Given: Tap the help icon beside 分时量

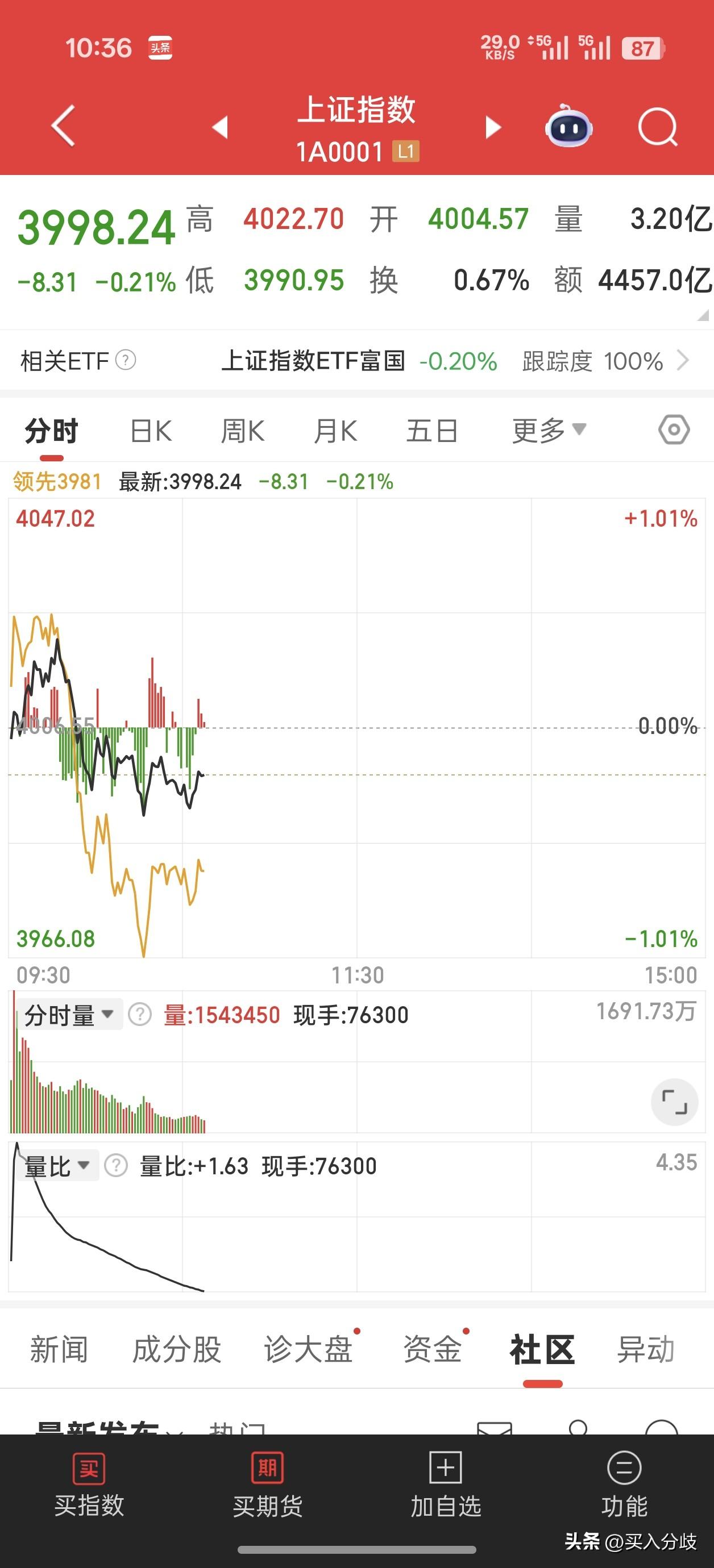Looking at the screenshot, I should 139,1015.
